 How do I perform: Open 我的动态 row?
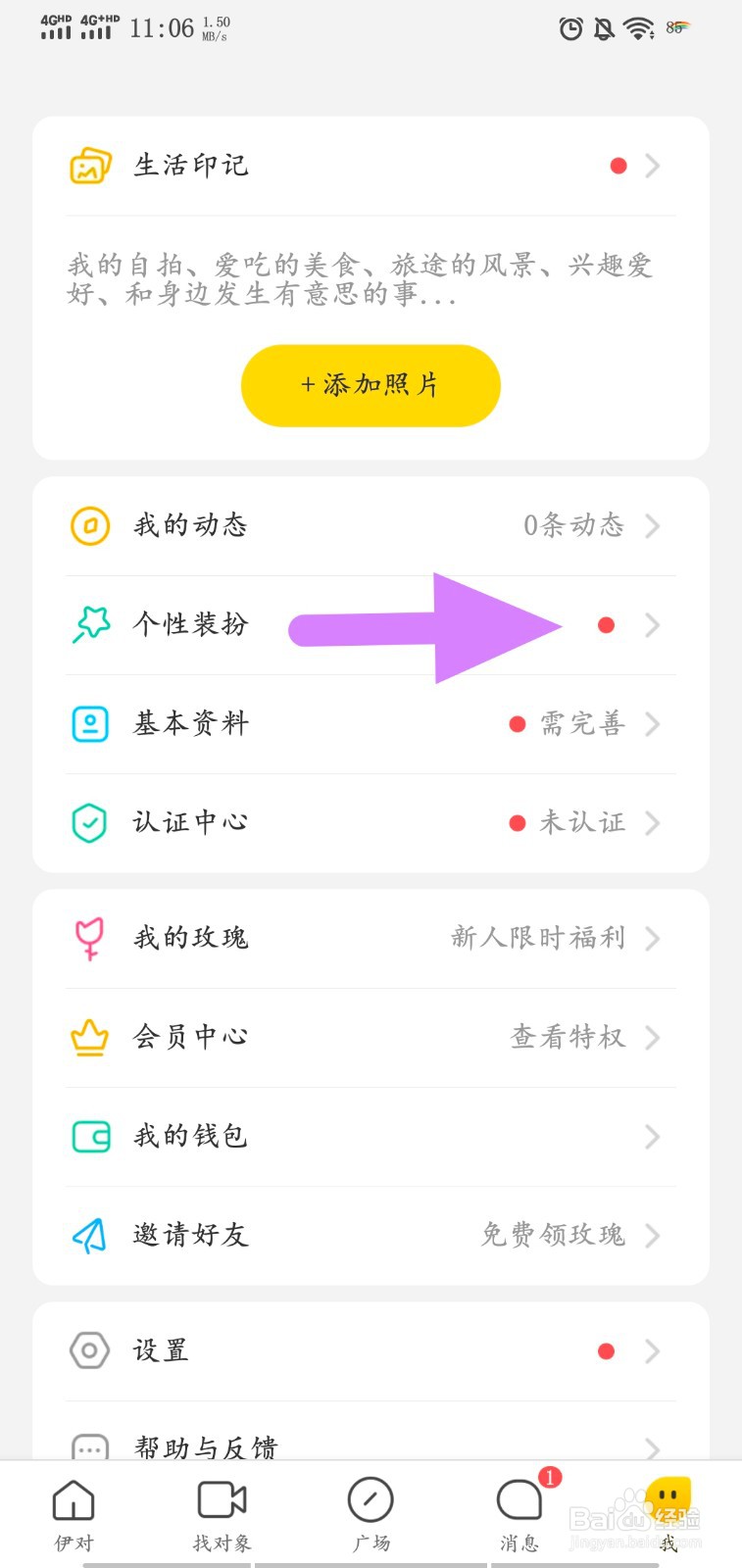371,526
